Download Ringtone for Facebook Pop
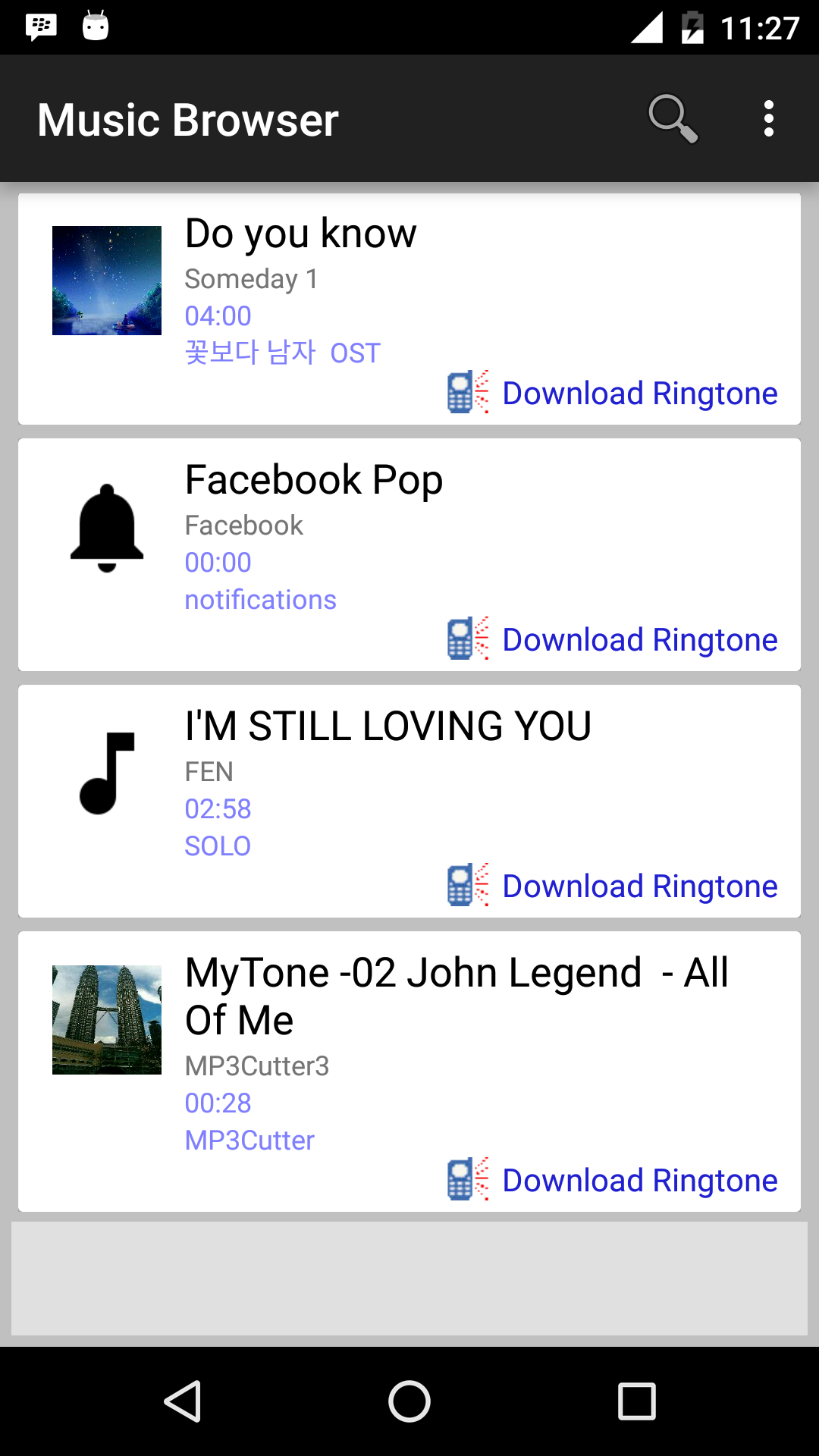 (613, 640)
